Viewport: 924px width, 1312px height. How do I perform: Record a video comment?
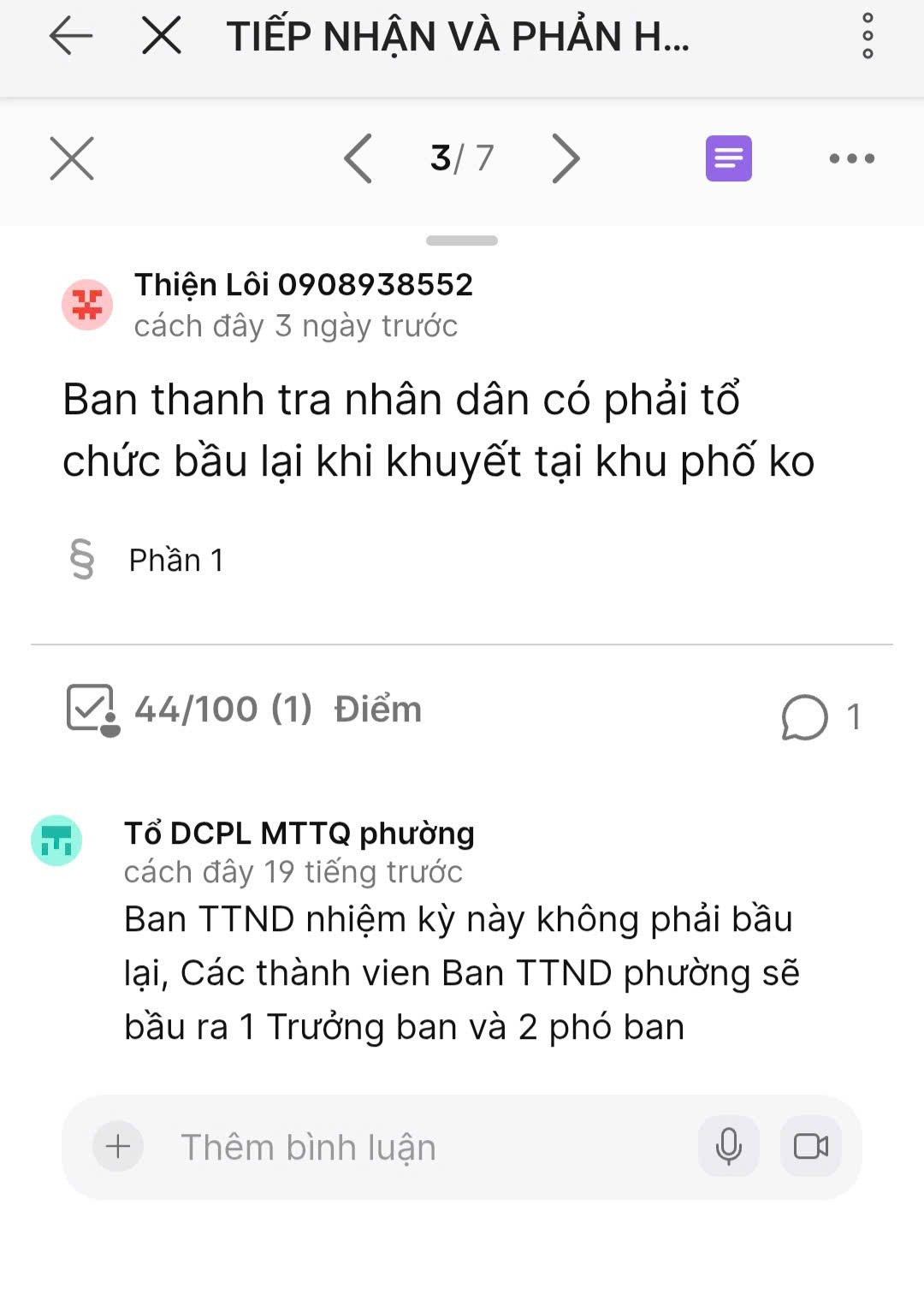click(810, 1146)
